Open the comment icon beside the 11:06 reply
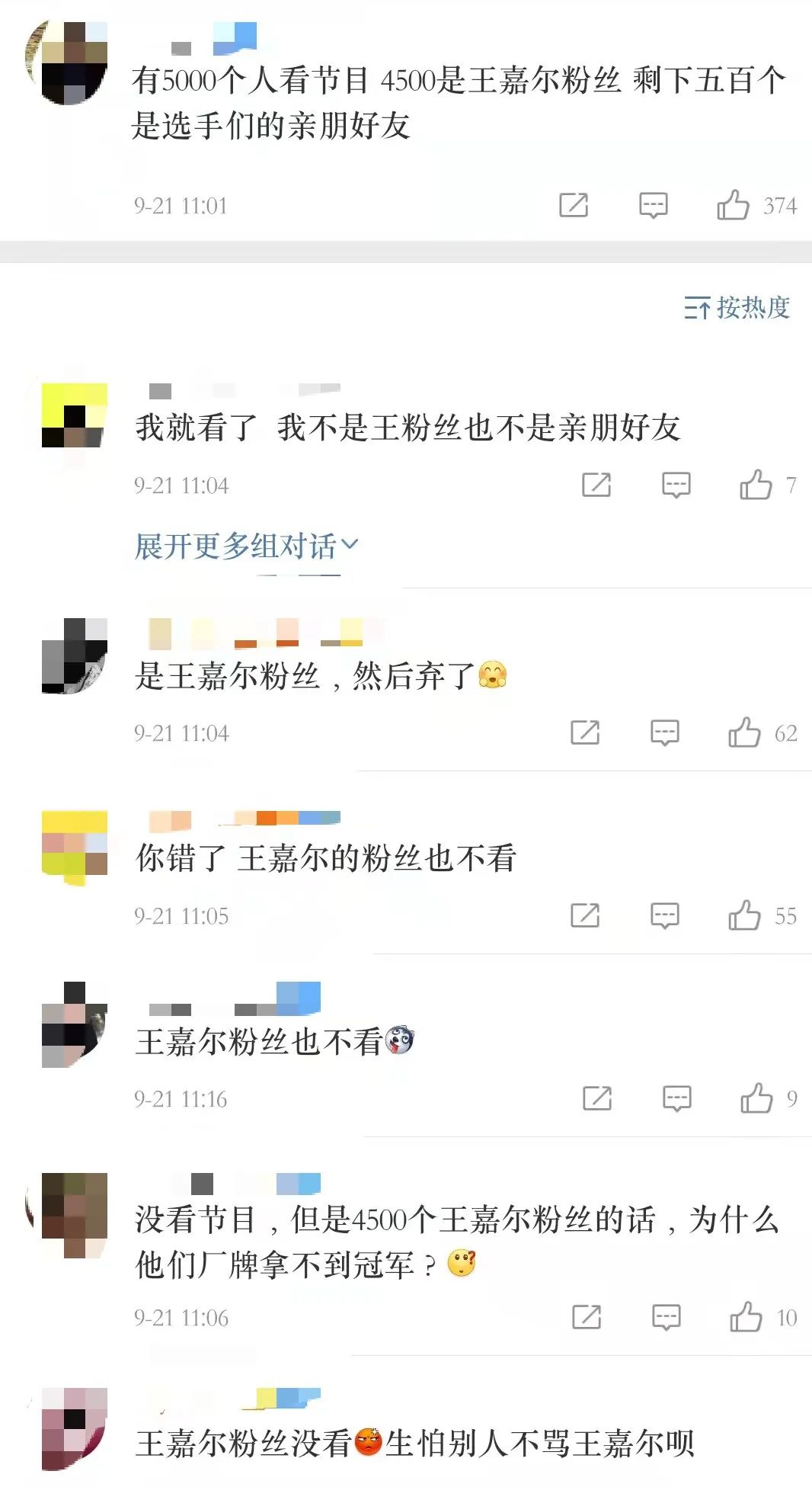 [x=664, y=1315]
